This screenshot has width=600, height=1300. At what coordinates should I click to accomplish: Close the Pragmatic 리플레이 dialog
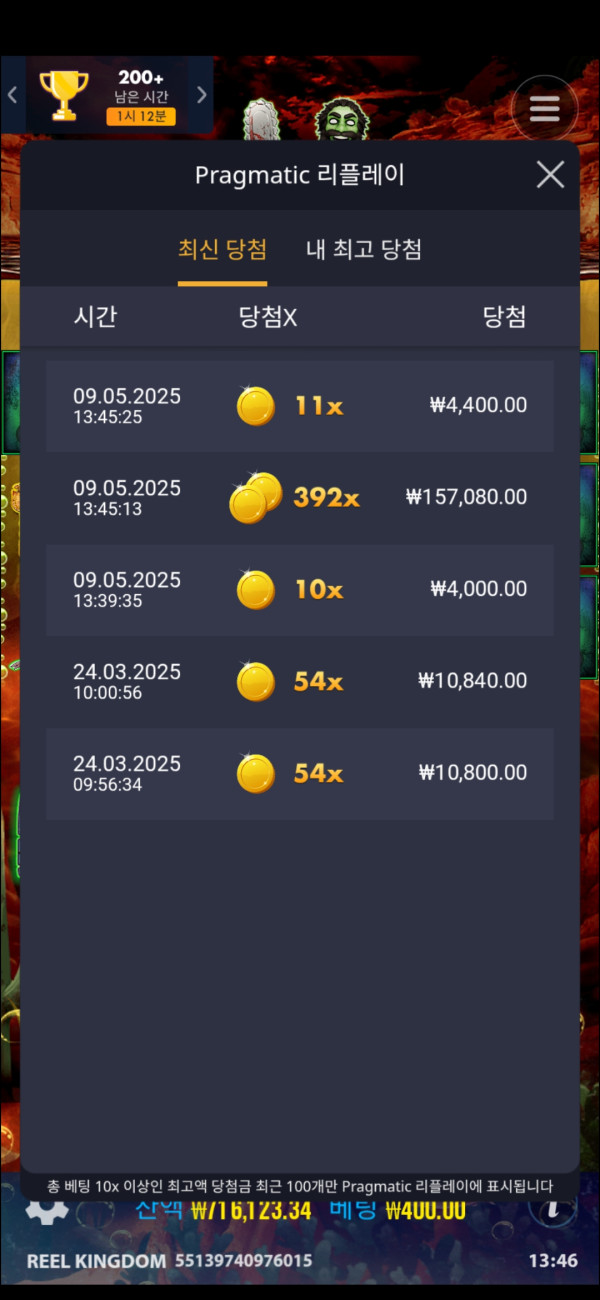550,175
